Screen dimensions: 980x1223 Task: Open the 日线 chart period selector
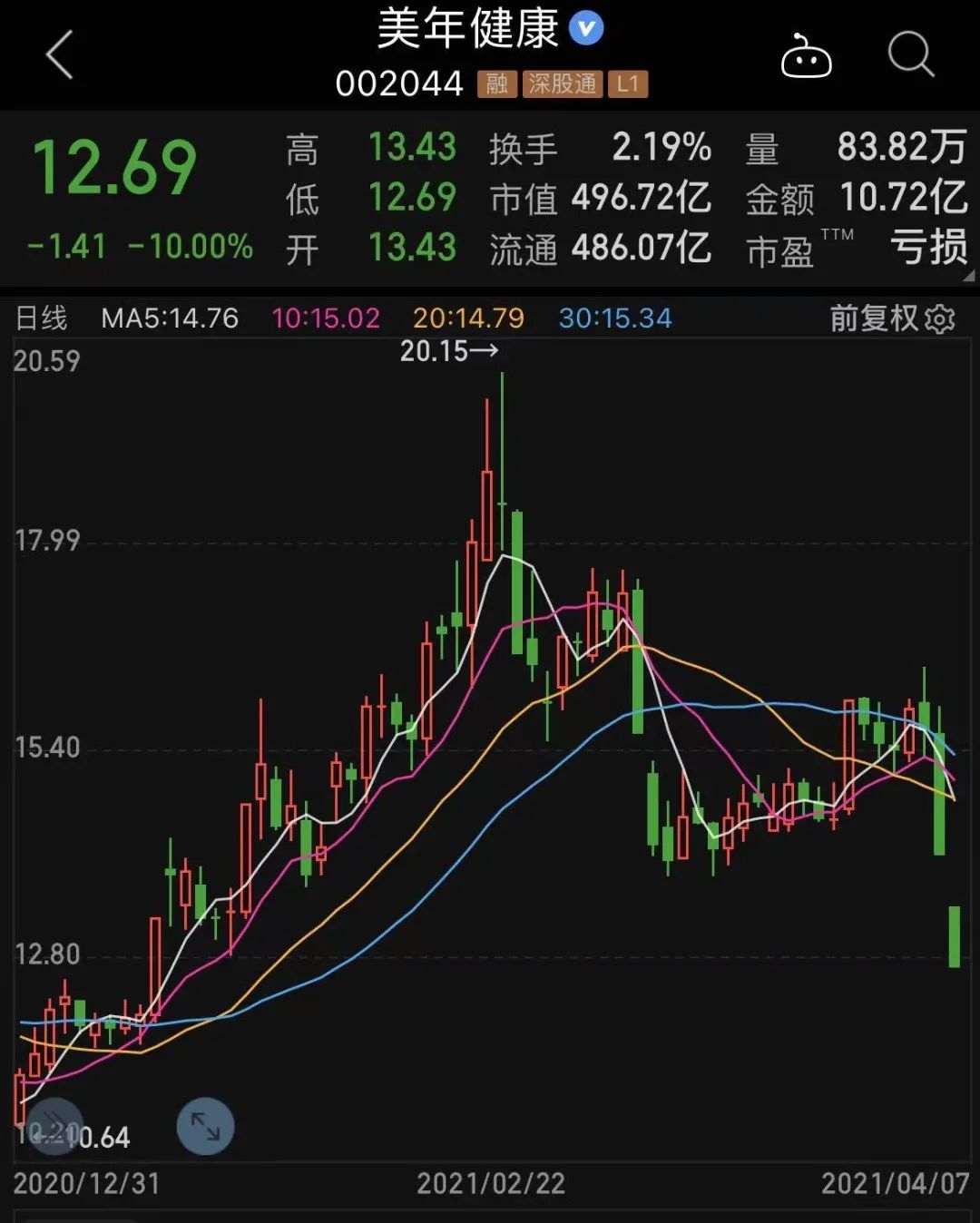point(42,318)
